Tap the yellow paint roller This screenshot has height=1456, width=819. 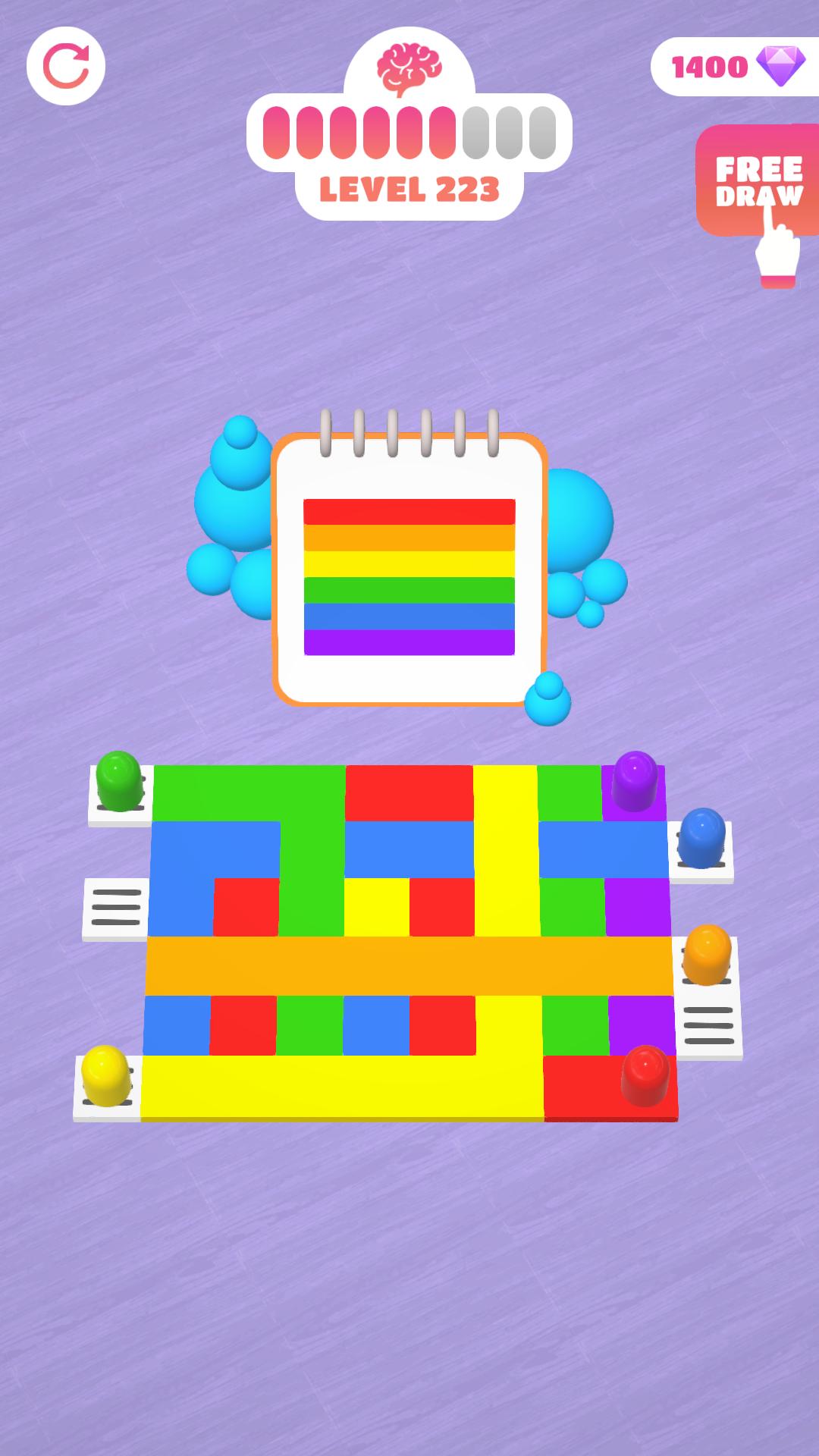(x=105, y=1076)
